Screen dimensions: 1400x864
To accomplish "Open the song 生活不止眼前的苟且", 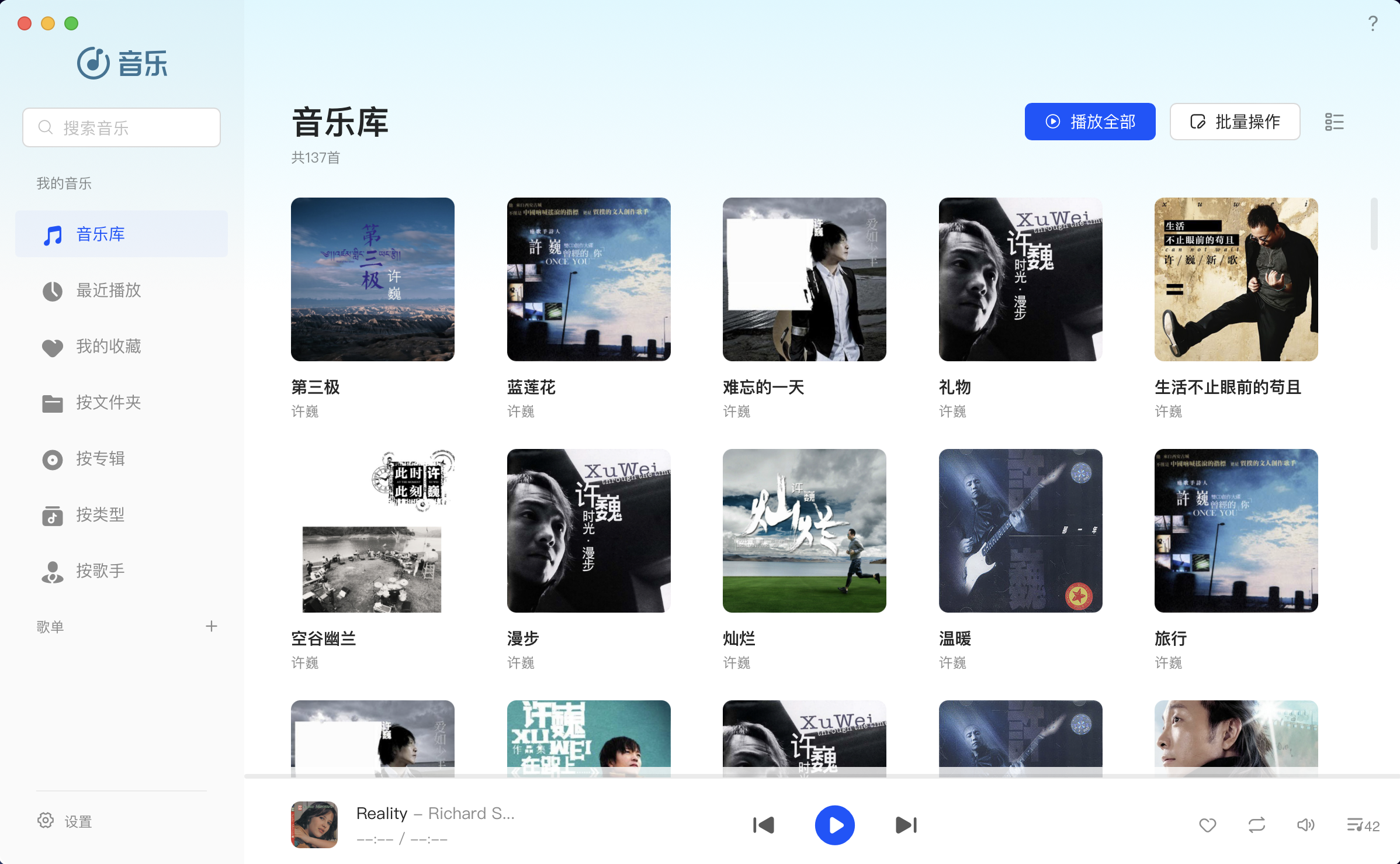I will tap(1236, 279).
